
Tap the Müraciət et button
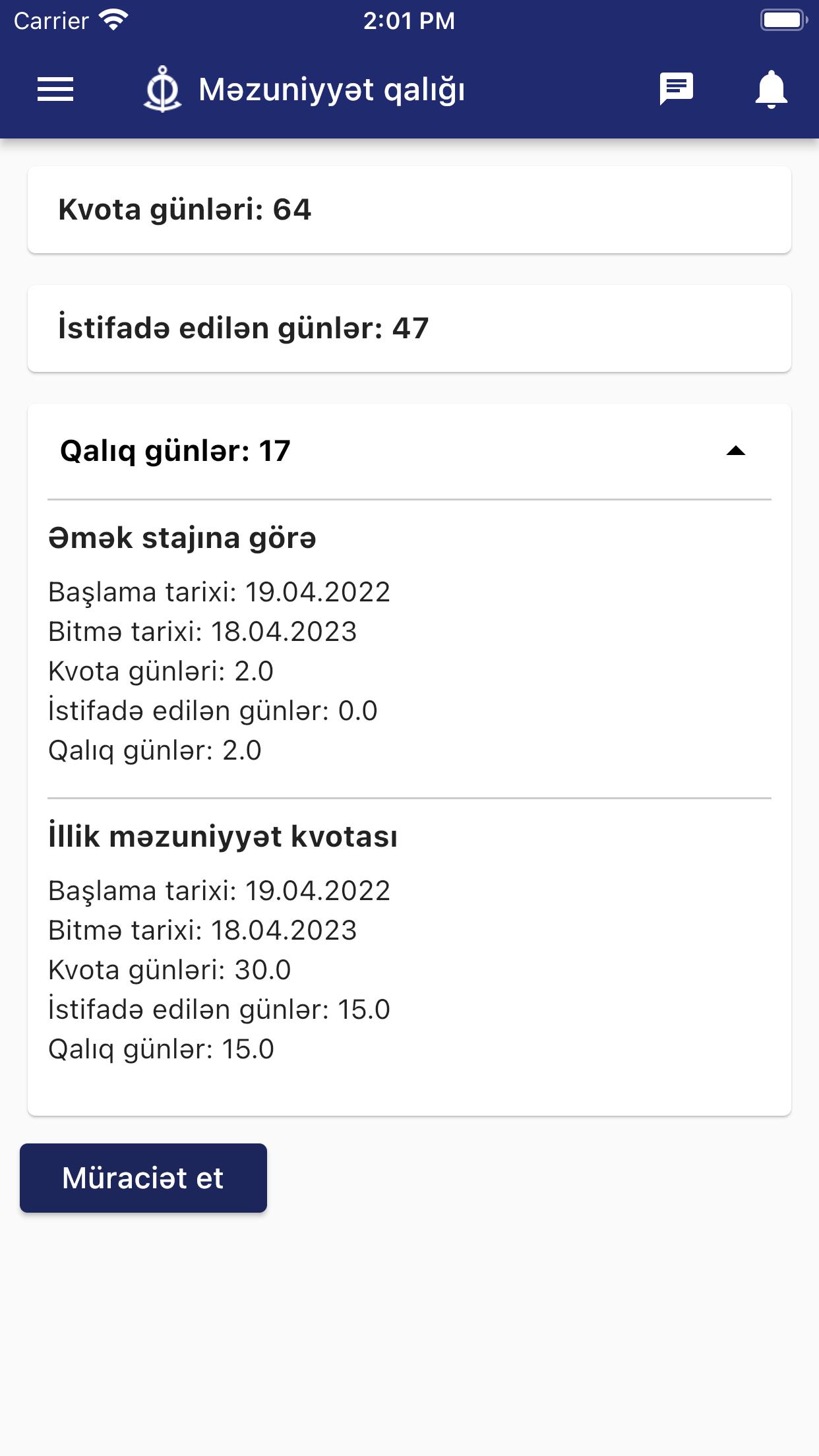[143, 1178]
